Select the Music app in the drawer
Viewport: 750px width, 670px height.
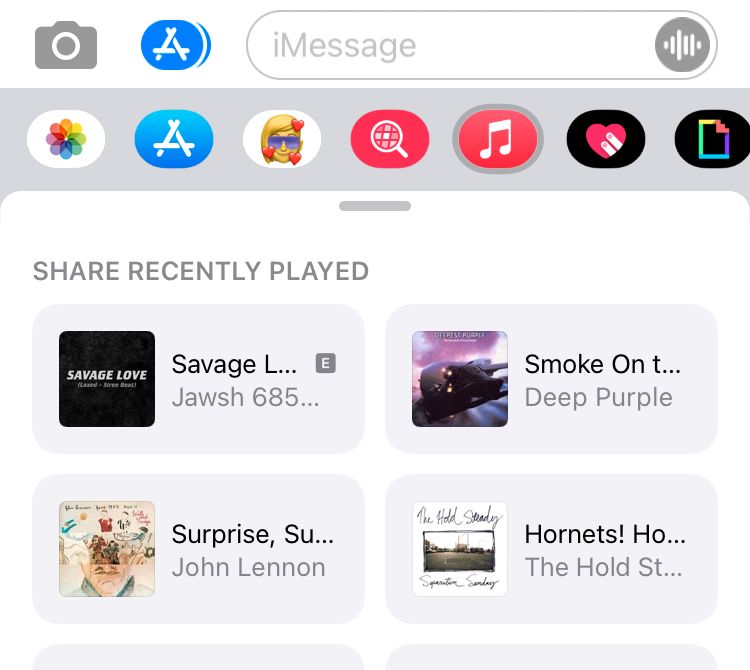click(498, 139)
